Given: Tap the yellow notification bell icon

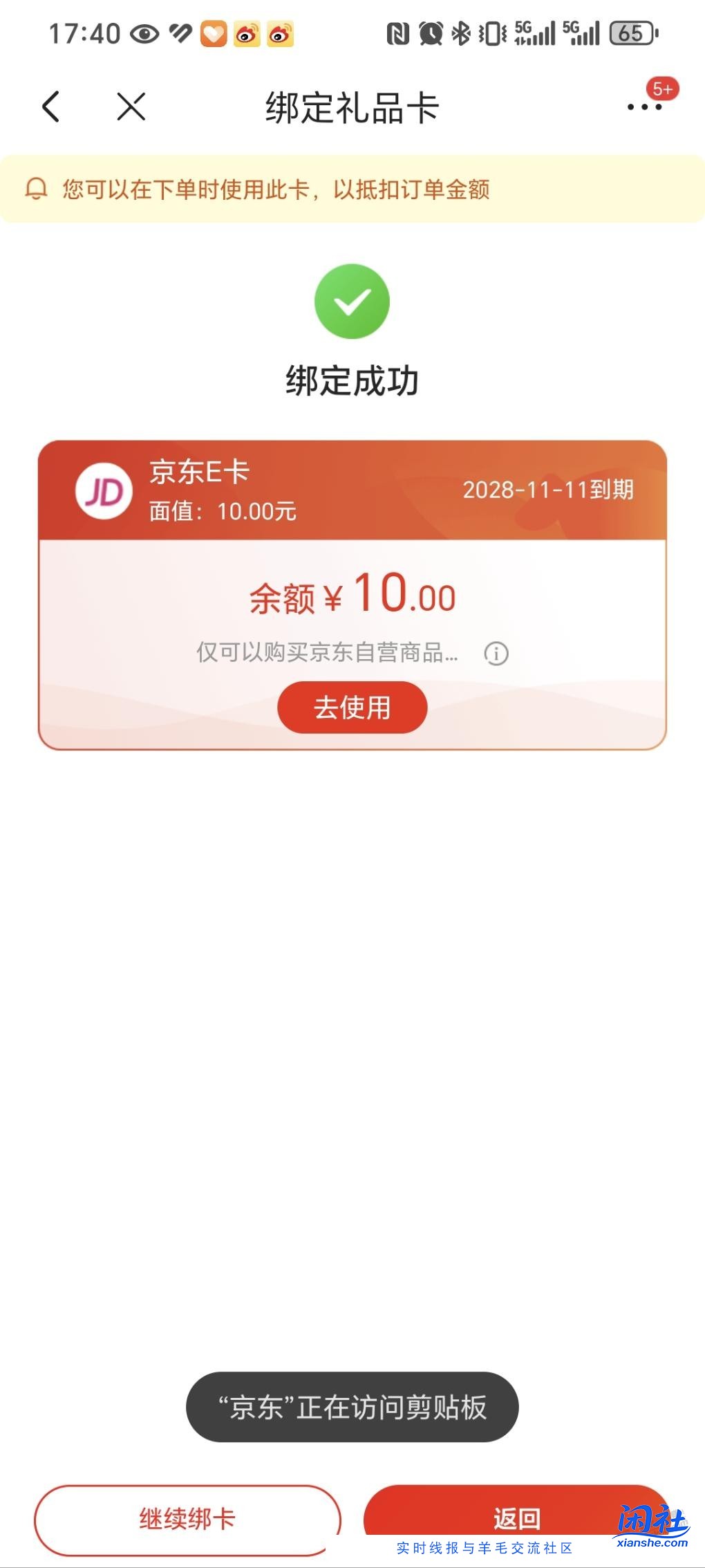Looking at the screenshot, I should [x=35, y=189].
